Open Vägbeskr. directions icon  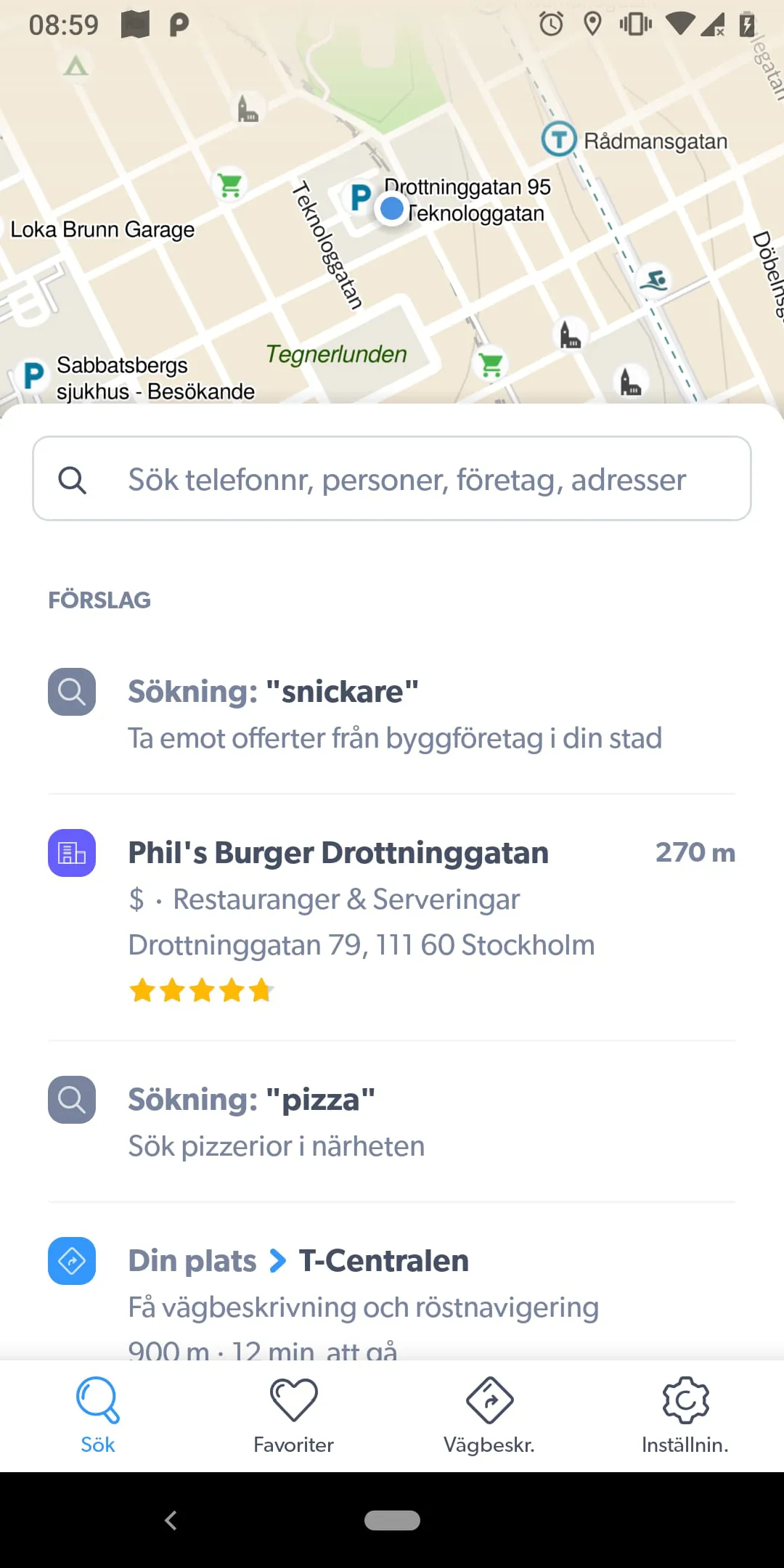tap(489, 1397)
